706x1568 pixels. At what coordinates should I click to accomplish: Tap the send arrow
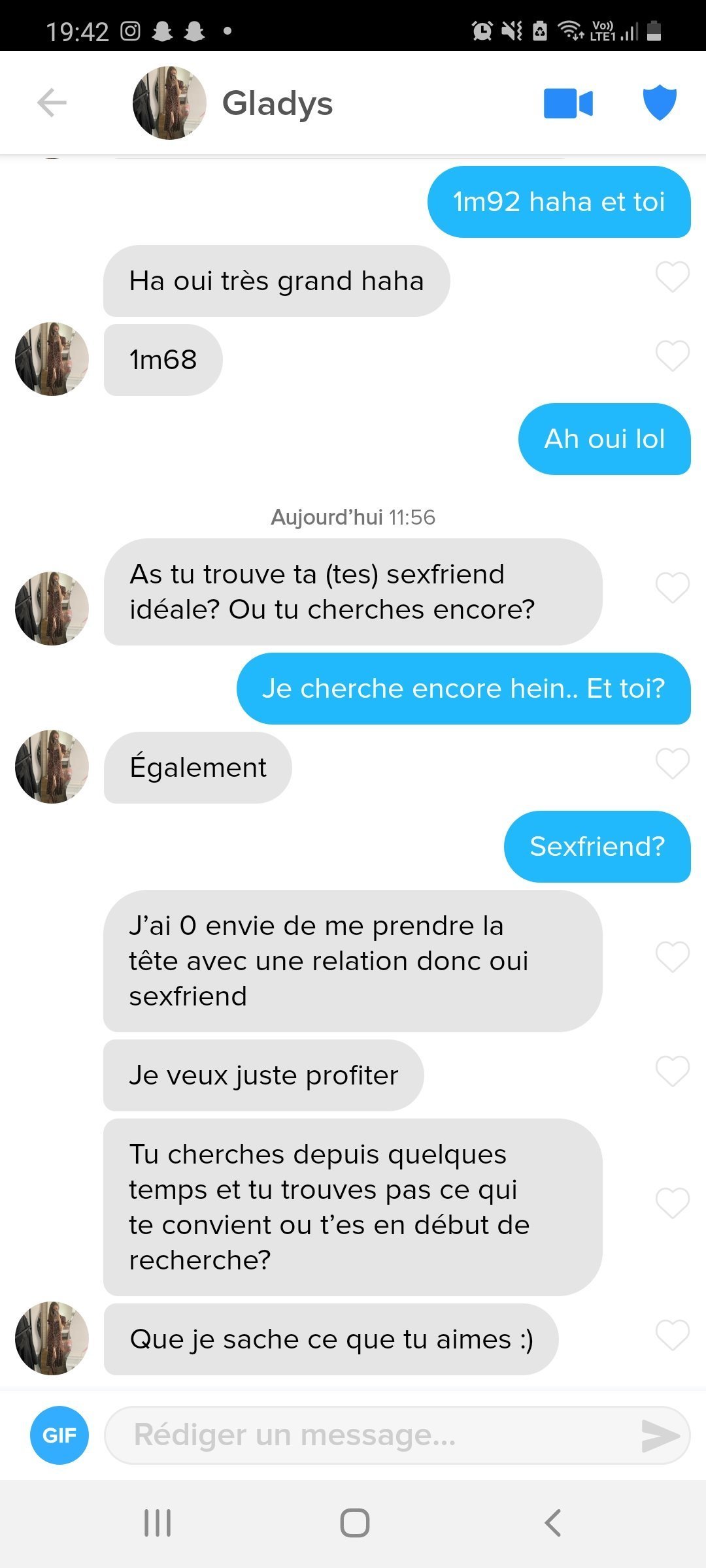660,1435
